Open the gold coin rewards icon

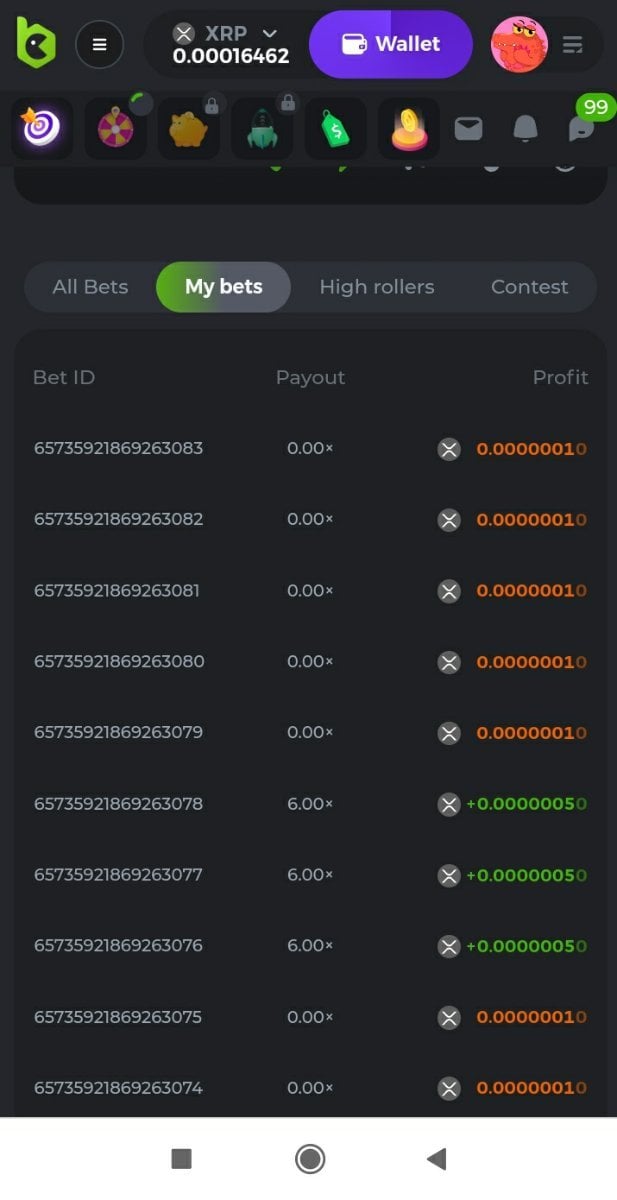(x=409, y=129)
